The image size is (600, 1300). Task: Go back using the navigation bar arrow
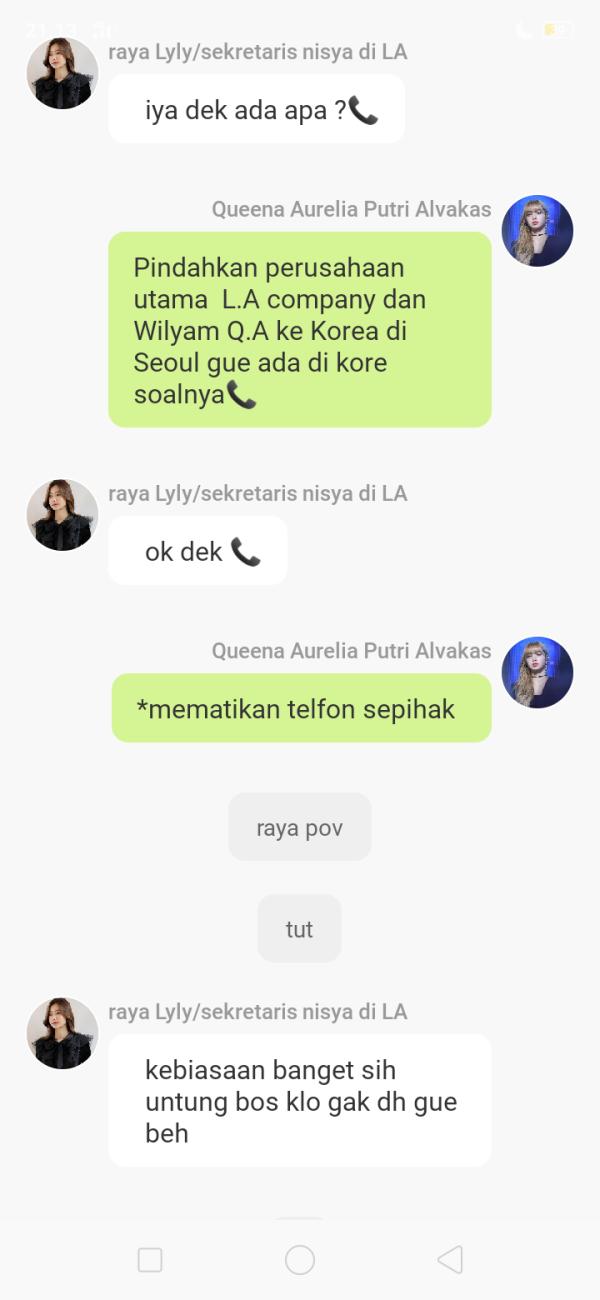(x=450, y=1259)
